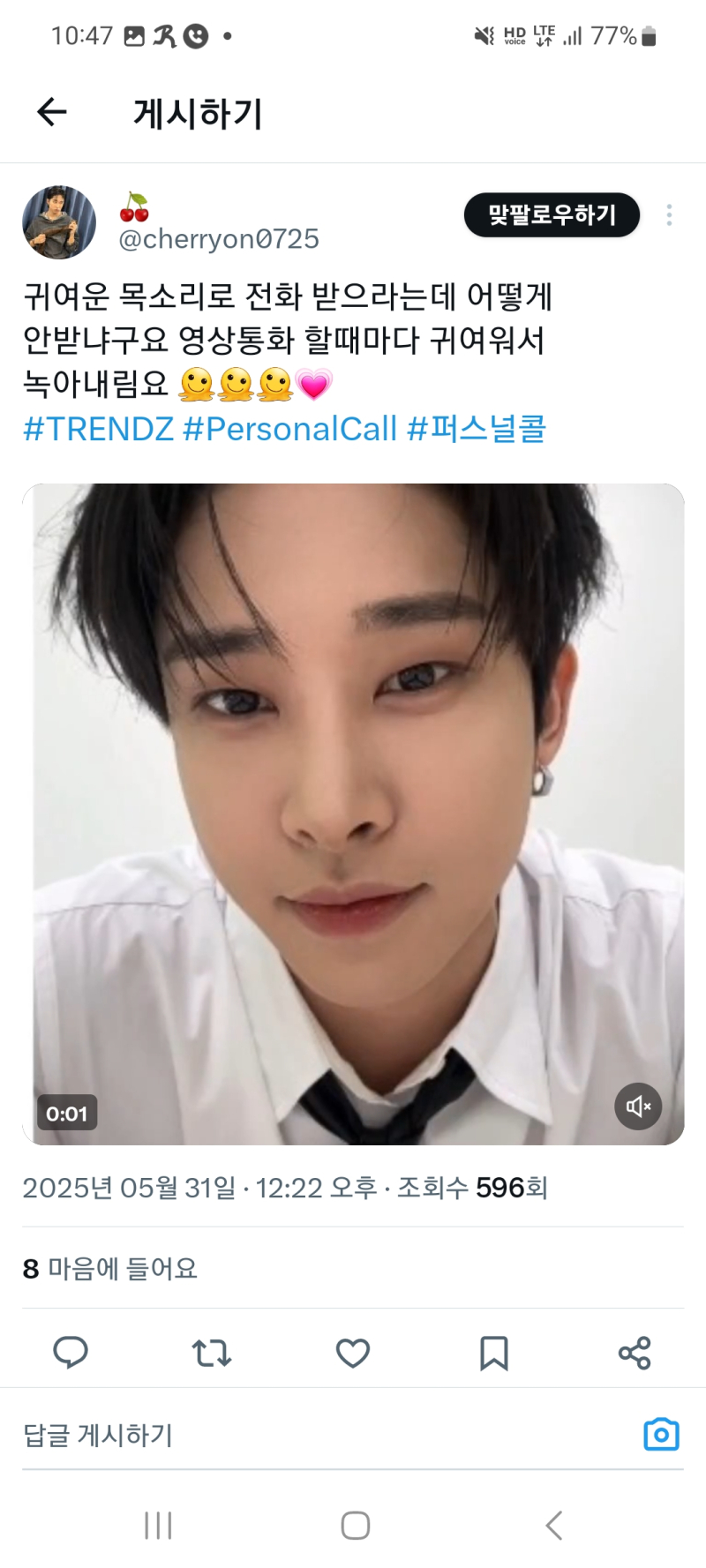The image size is (706, 1568).
Task: Attach a photo with the camera icon
Action: pyautogui.click(x=661, y=1435)
